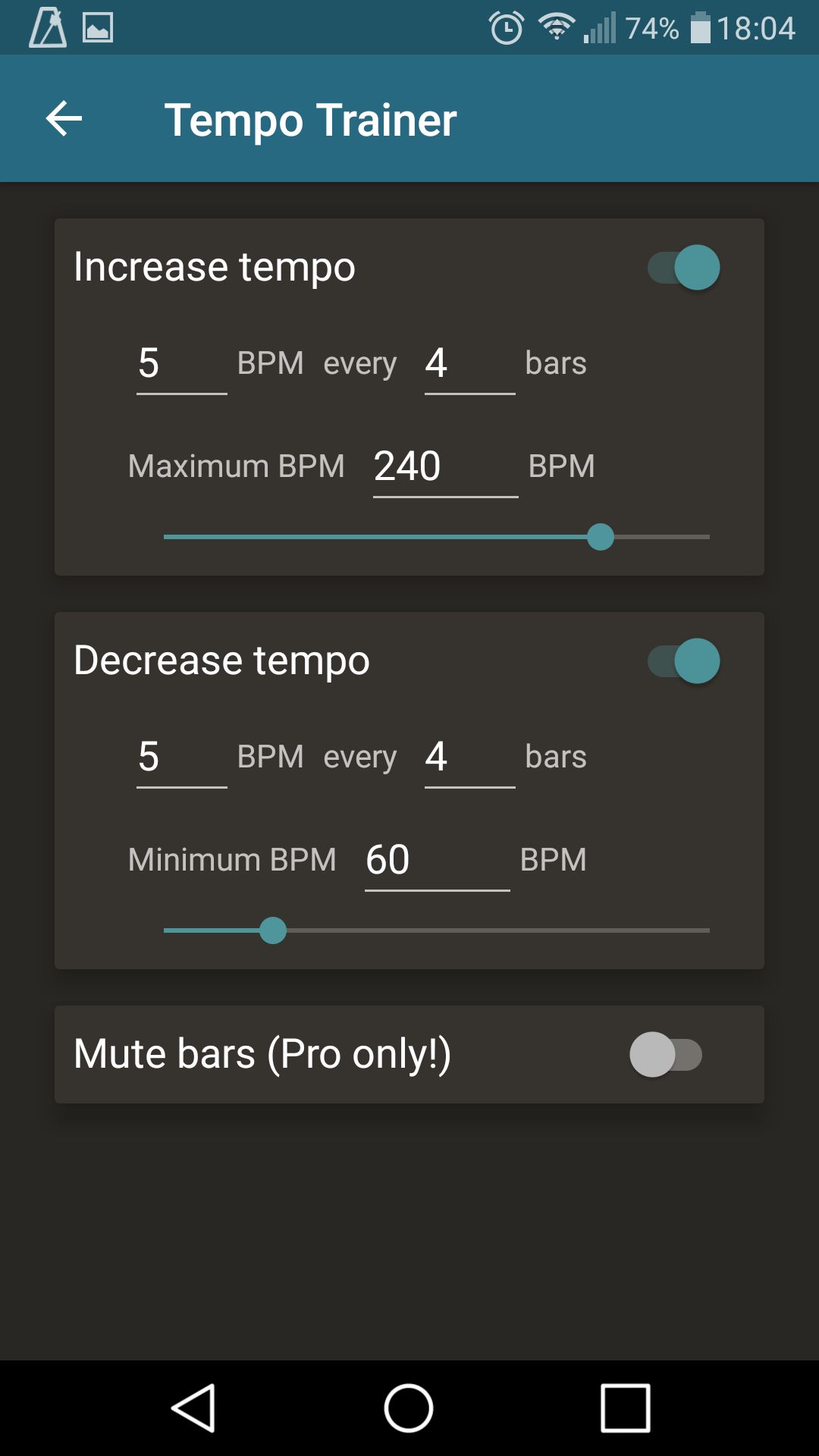Viewport: 819px width, 1456px height.
Task: Tap the system home button
Action: pyautogui.click(x=409, y=1408)
